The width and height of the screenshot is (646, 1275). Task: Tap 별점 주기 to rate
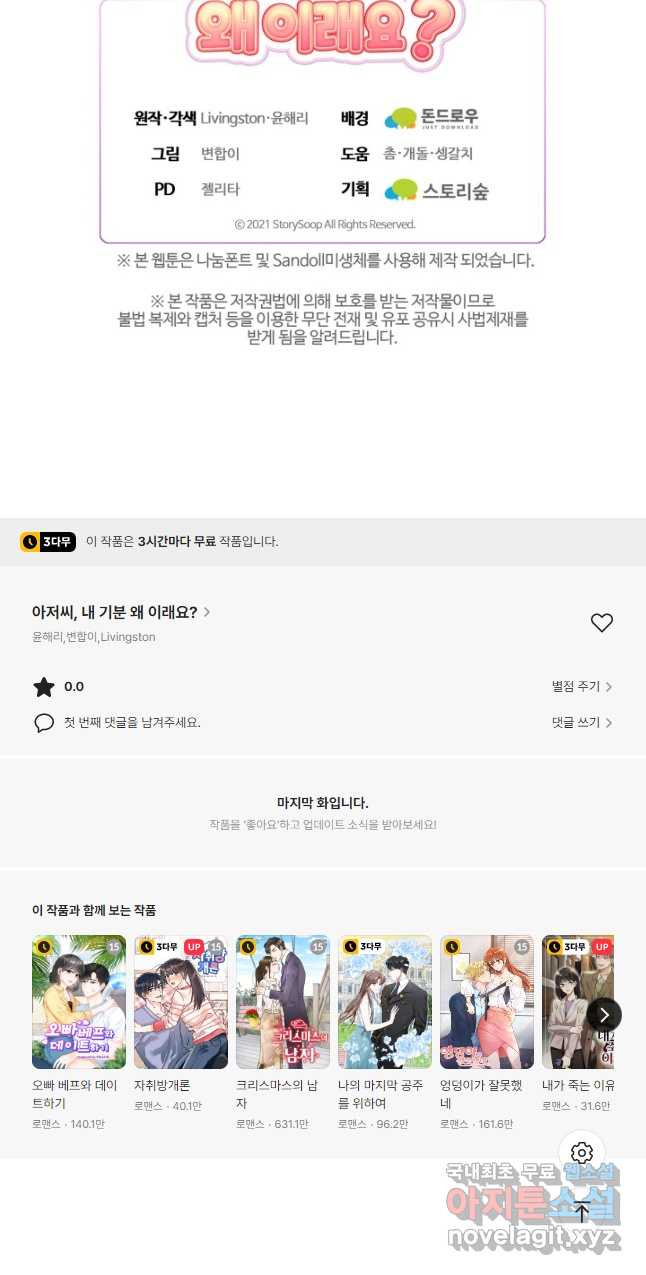[581, 687]
